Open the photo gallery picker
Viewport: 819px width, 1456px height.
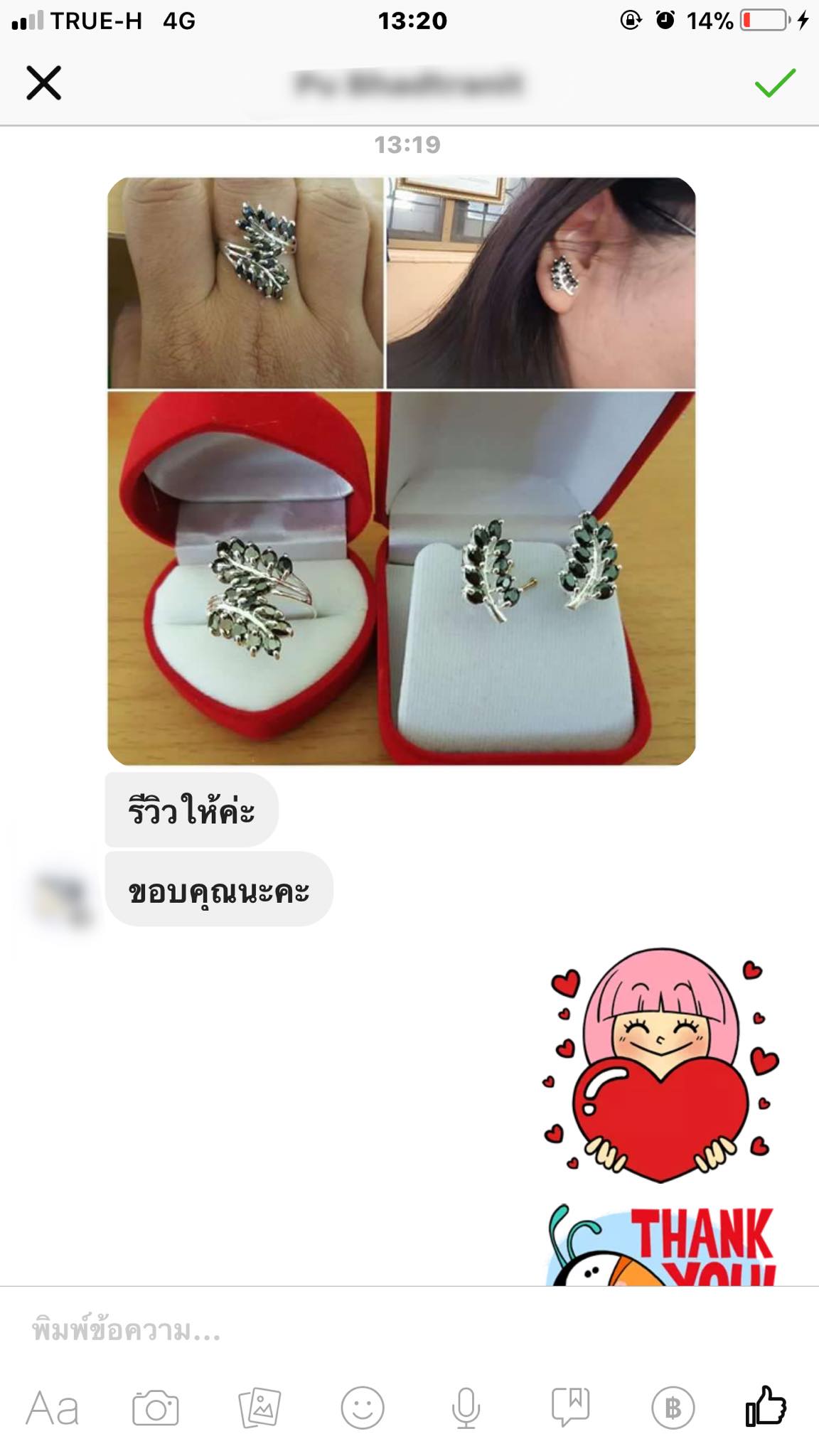259,1408
